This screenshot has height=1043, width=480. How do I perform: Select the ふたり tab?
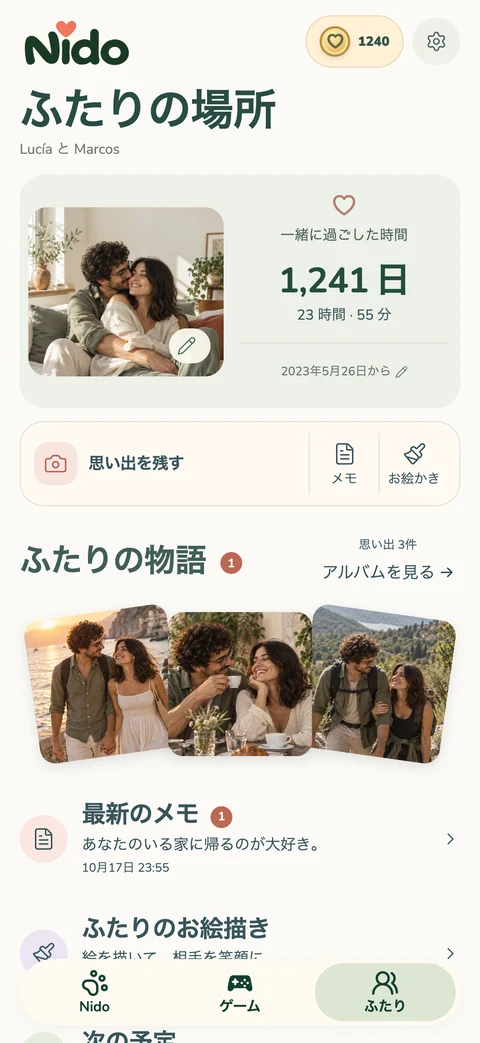tap(385, 992)
